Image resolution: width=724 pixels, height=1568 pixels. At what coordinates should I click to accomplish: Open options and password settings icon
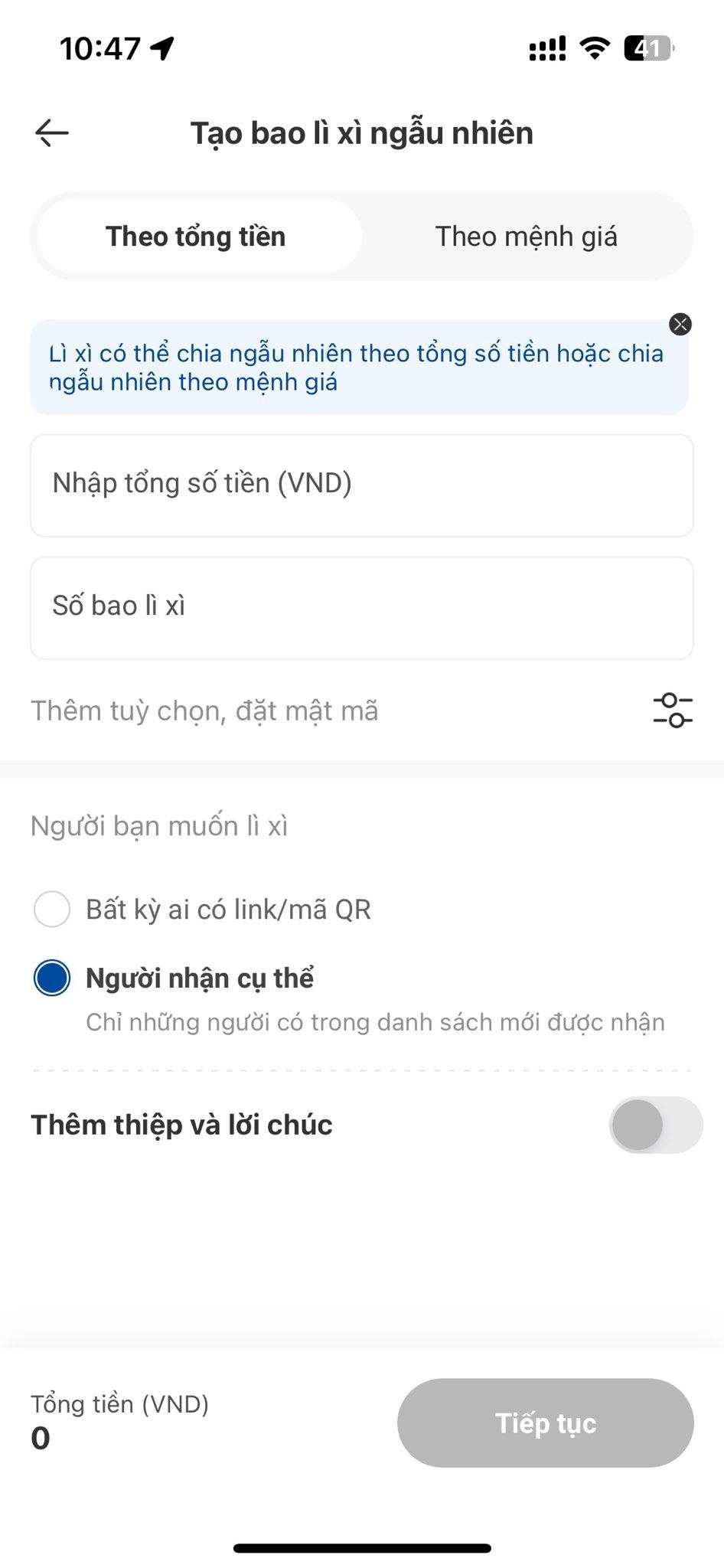point(673,710)
